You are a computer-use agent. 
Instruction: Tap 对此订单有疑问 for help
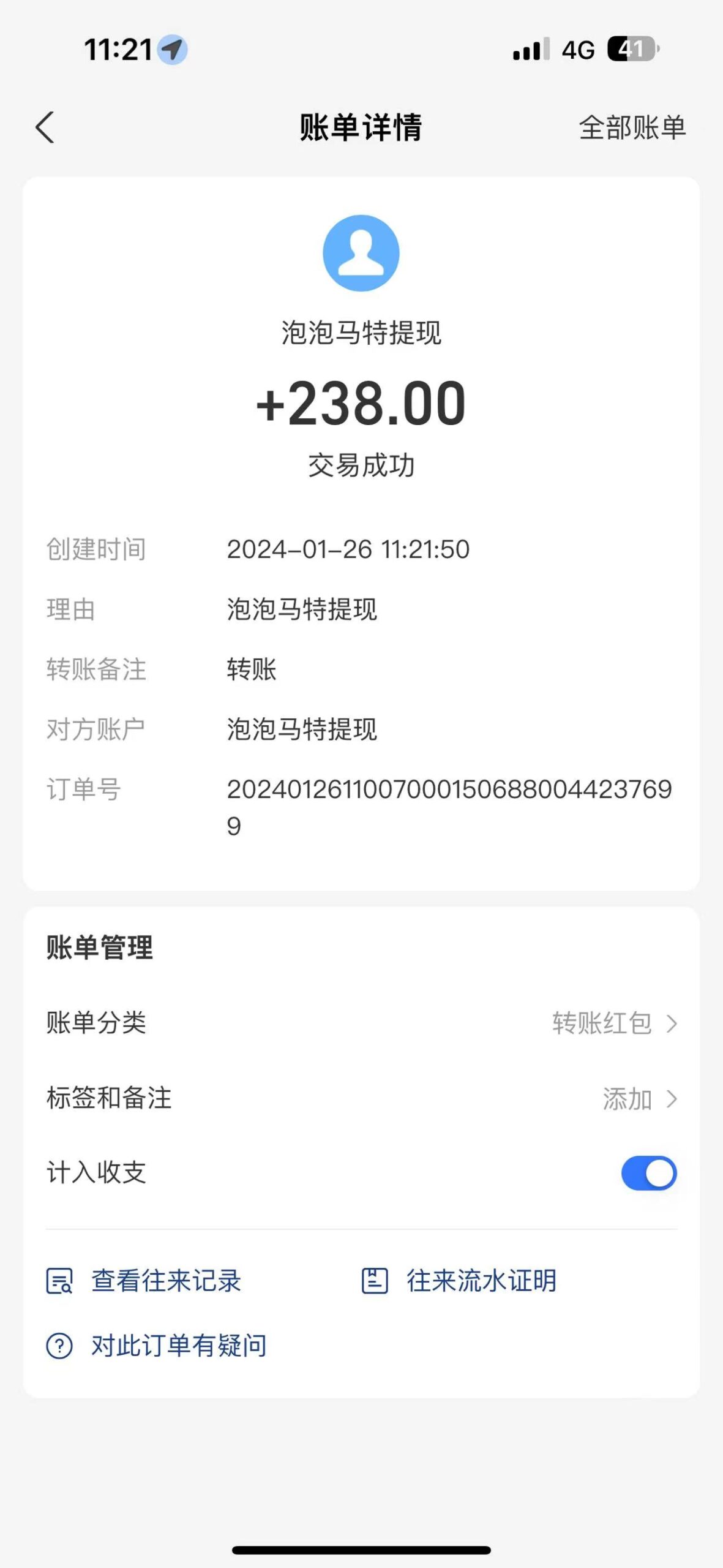[157, 1346]
